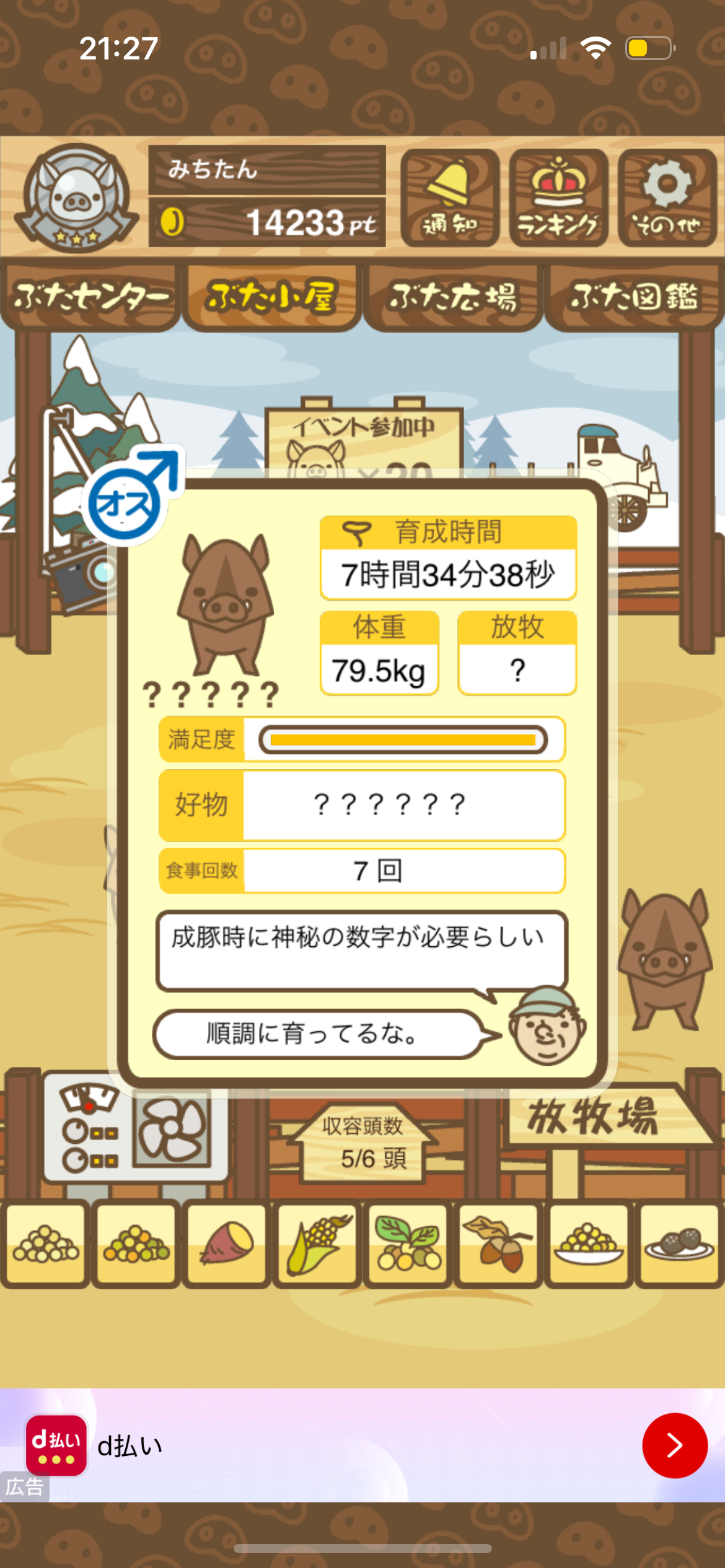Open the 通知 notifications bell
This screenshot has height=1568, width=725.
tap(450, 198)
